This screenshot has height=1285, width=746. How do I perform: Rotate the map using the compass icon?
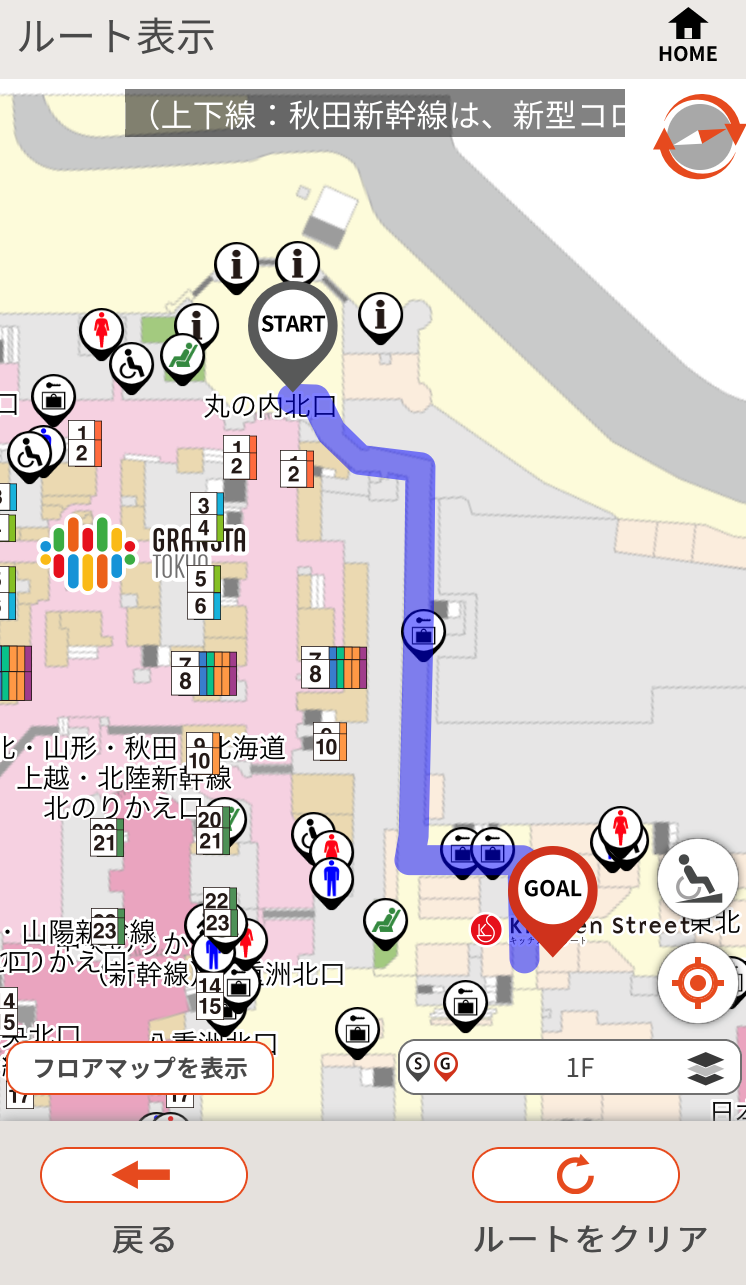tap(698, 134)
